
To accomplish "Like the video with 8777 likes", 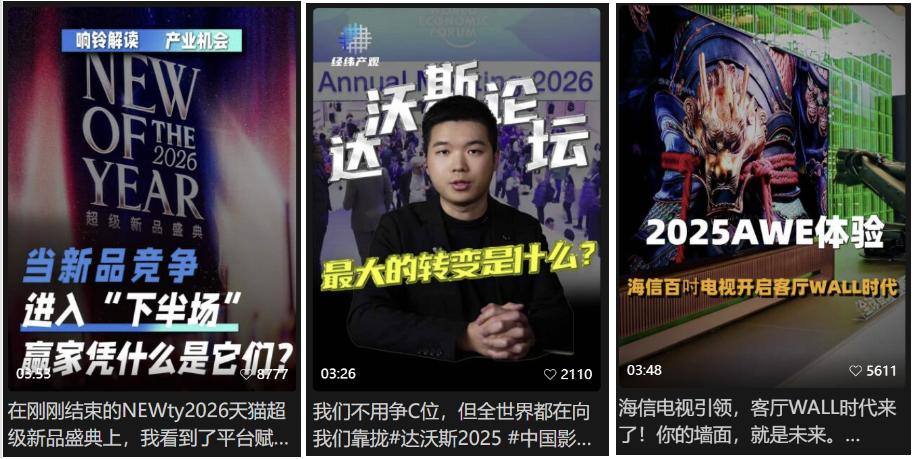I will click(x=246, y=374).
